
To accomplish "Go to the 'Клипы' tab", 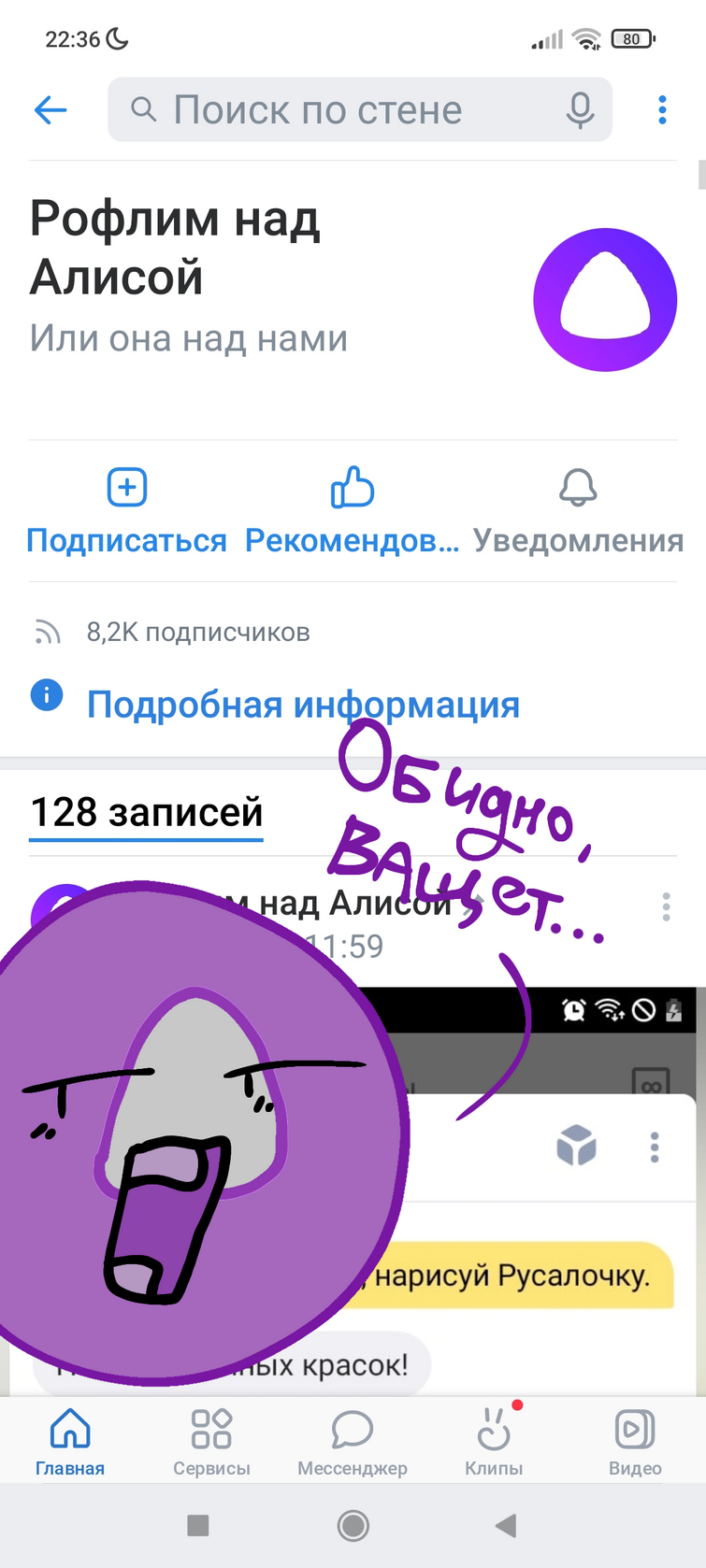I will point(494,1441).
